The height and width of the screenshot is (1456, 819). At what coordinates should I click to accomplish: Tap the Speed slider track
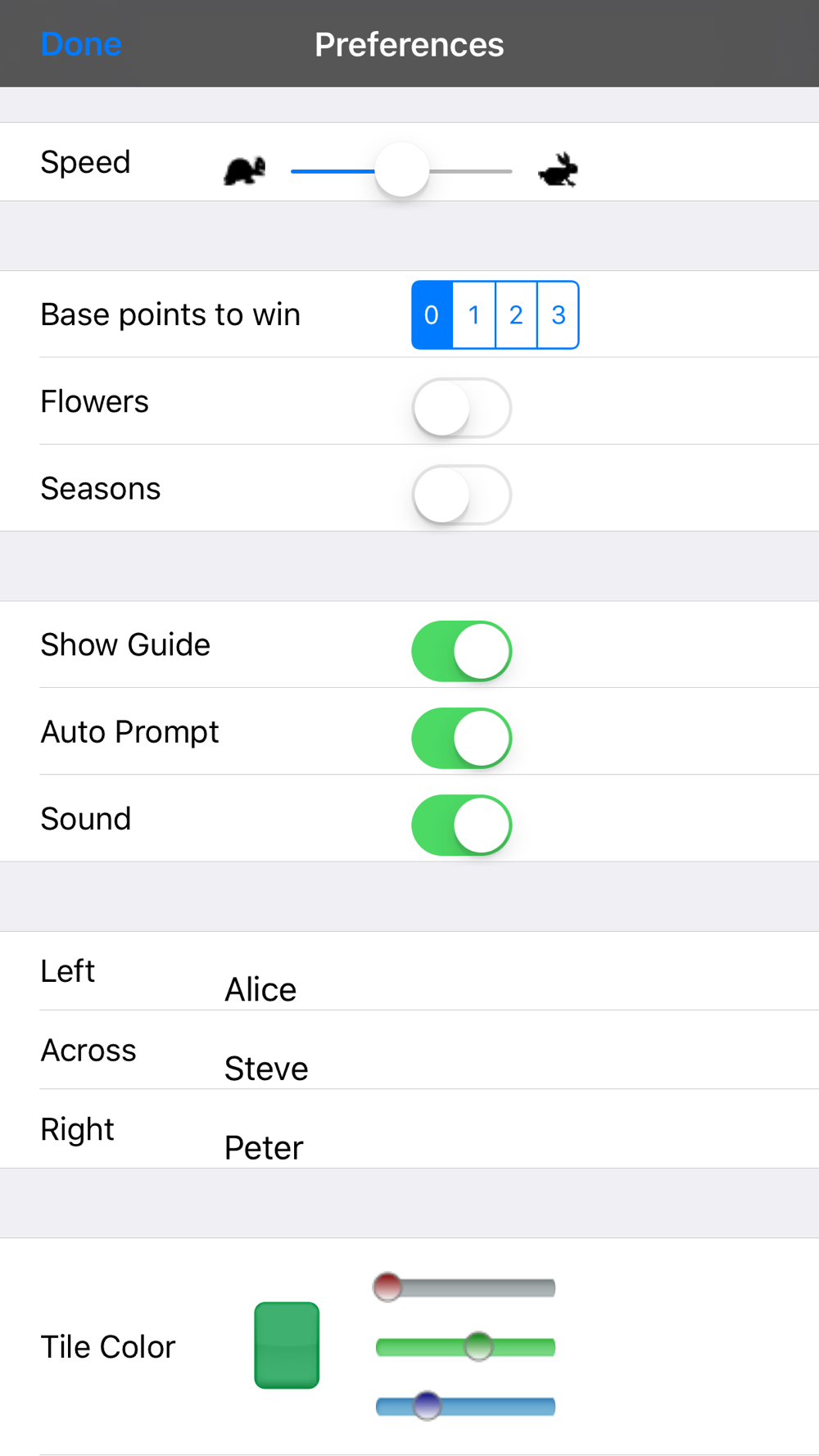tap(401, 170)
